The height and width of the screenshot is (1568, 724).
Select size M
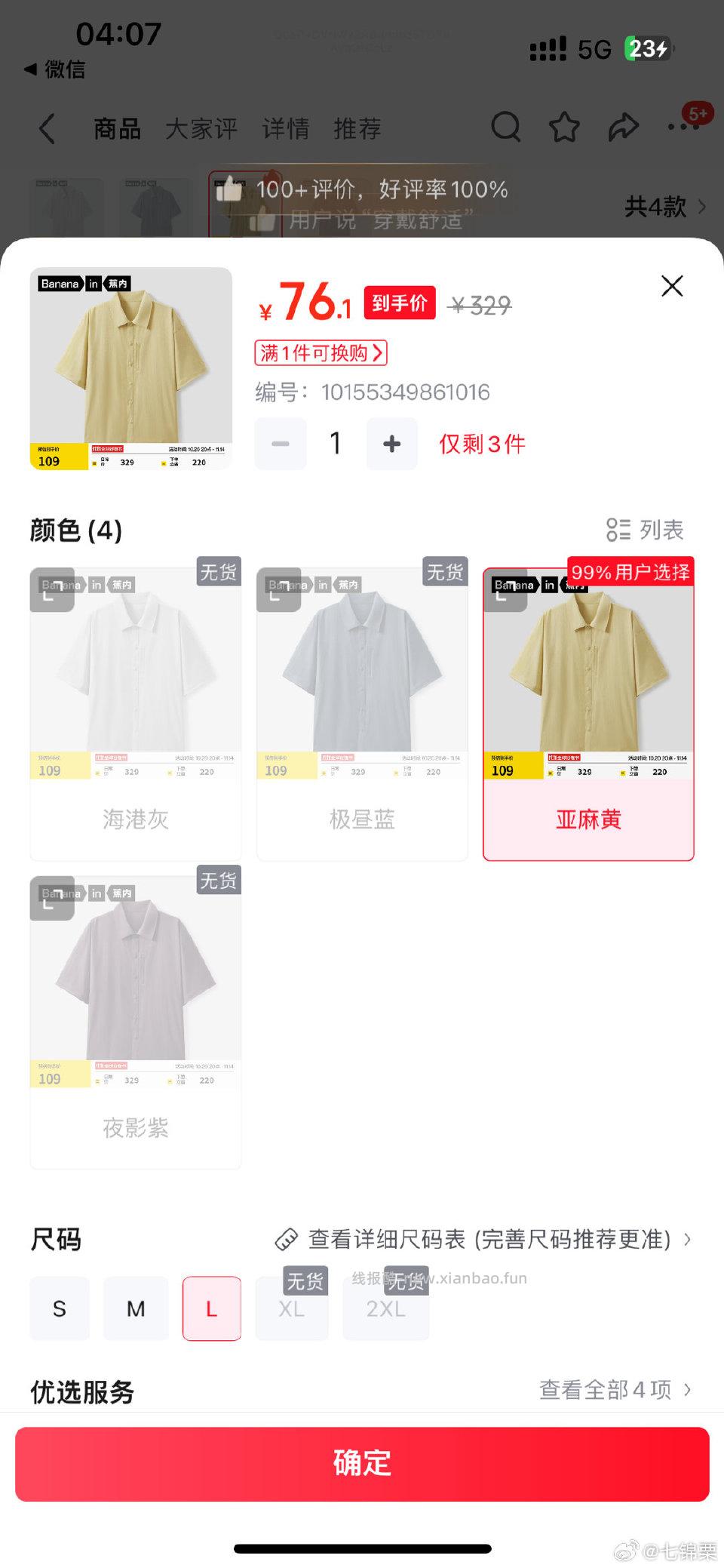pos(136,1308)
